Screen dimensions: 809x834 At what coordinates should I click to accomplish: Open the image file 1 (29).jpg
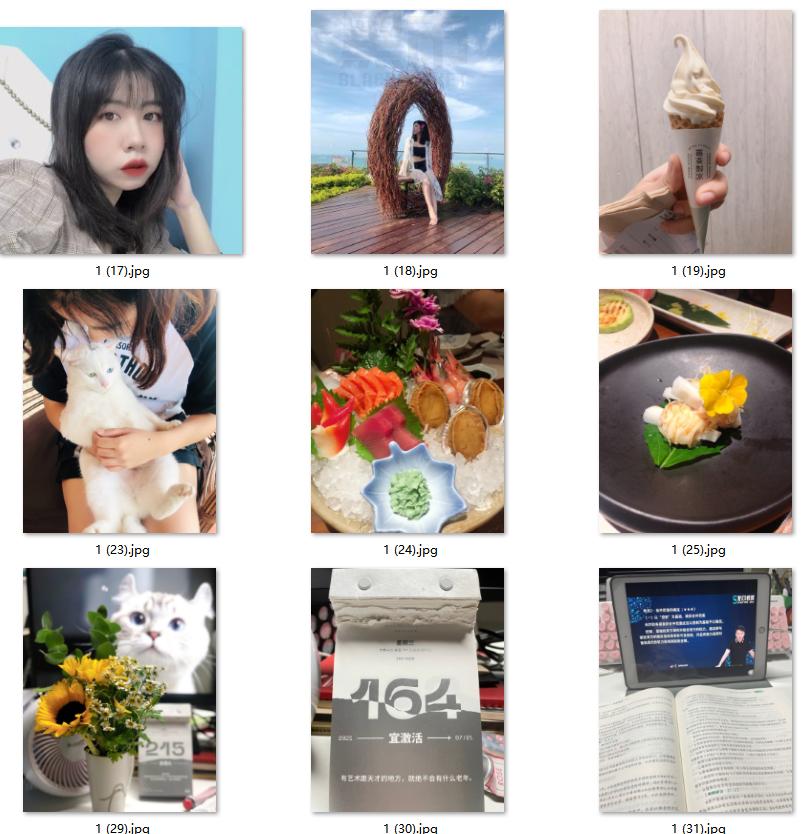click(120, 690)
